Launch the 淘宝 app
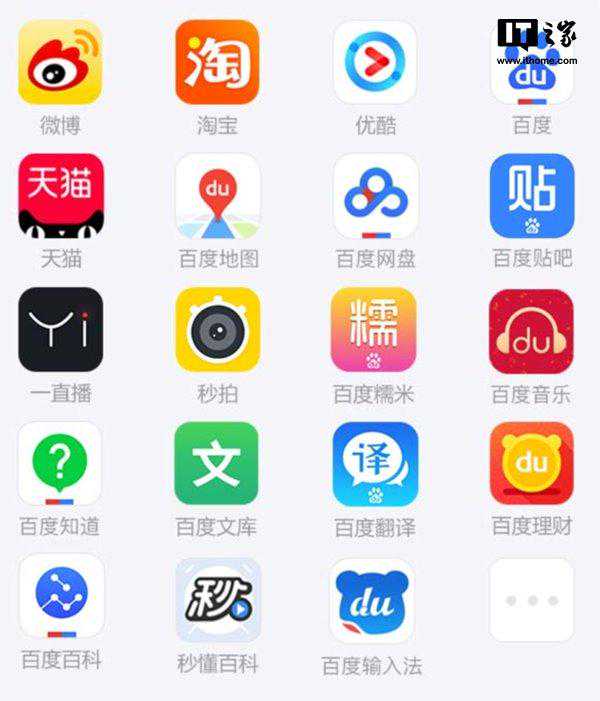The width and height of the screenshot is (600, 701). 217,62
